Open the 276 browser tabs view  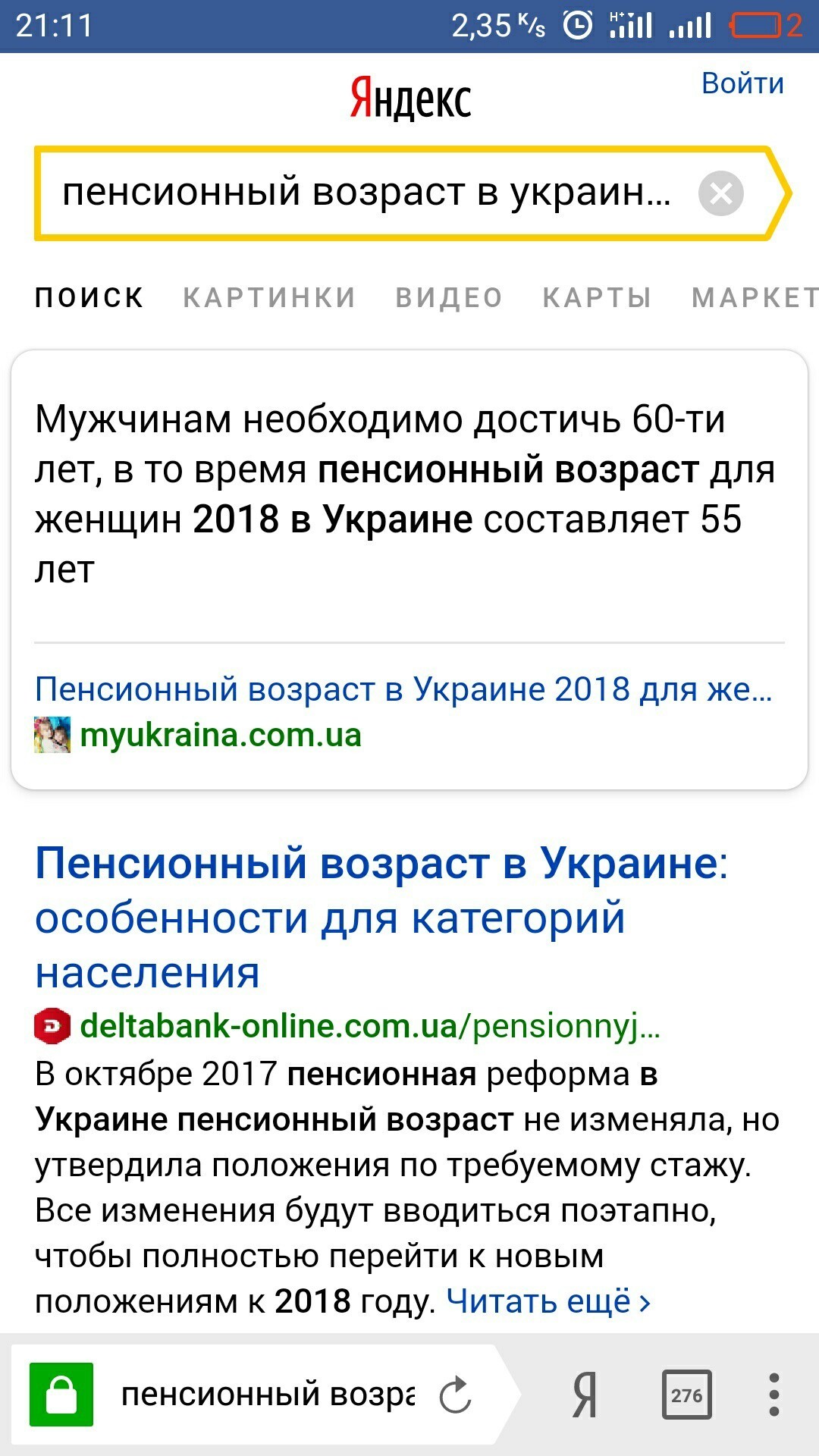click(686, 1395)
